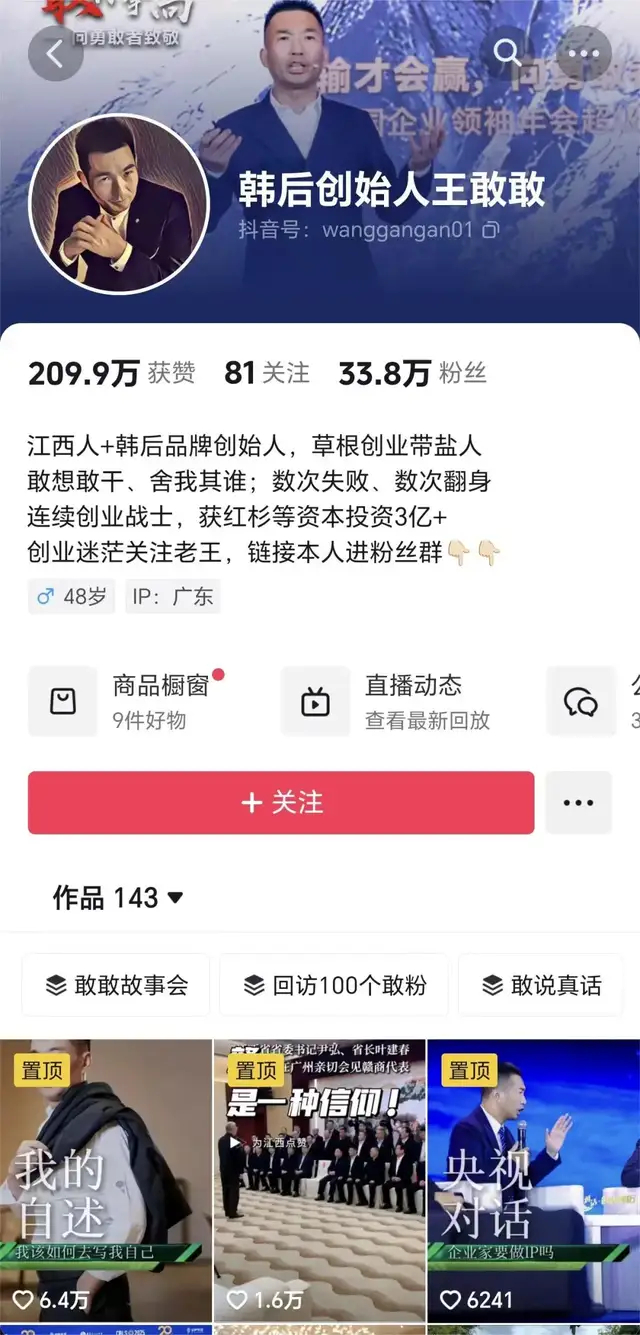Open the 回访100个敢粉 collection

335,986
